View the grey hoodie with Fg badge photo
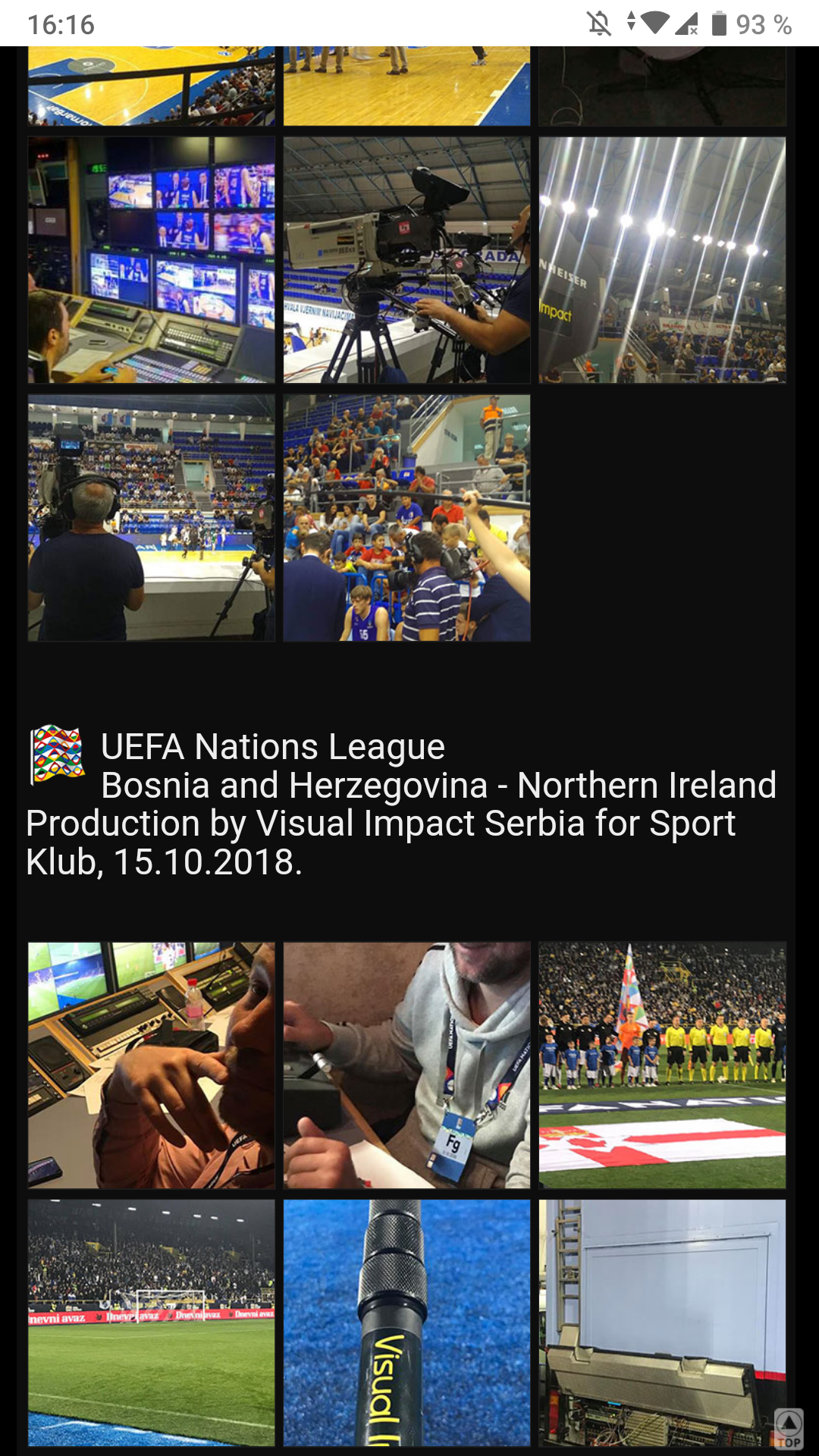 [407, 1065]
